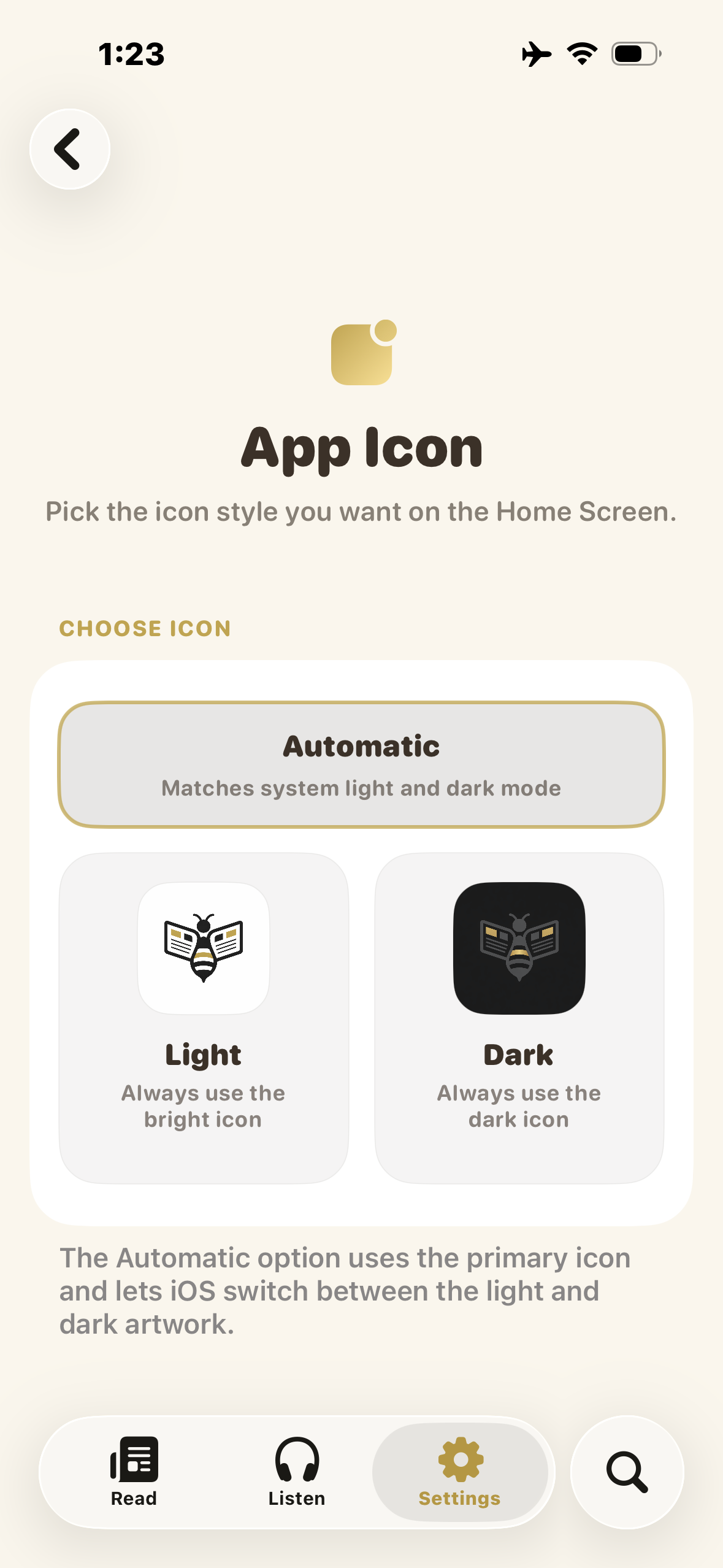Tap the gold notification app icon graphic
The image size is (723, 1568).
tap(363, 354)
